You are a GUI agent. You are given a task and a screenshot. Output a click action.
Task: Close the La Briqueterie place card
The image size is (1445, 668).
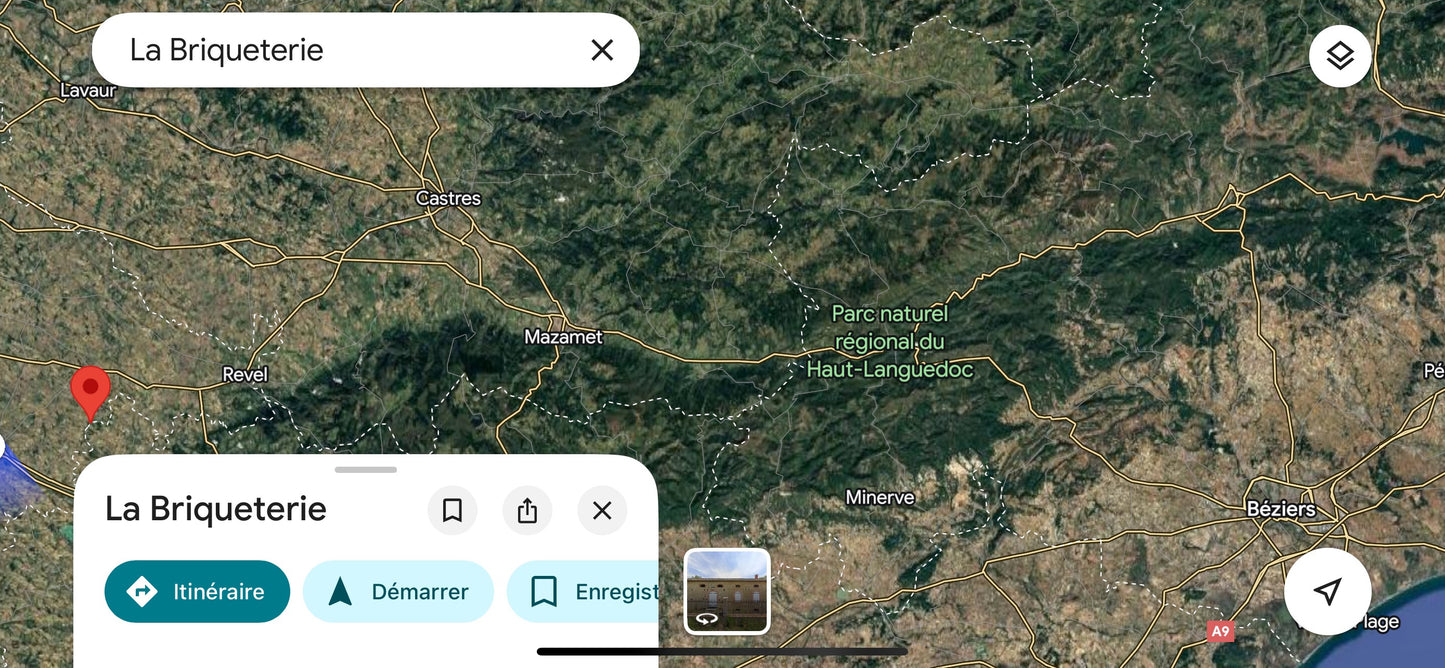(602, 511)
